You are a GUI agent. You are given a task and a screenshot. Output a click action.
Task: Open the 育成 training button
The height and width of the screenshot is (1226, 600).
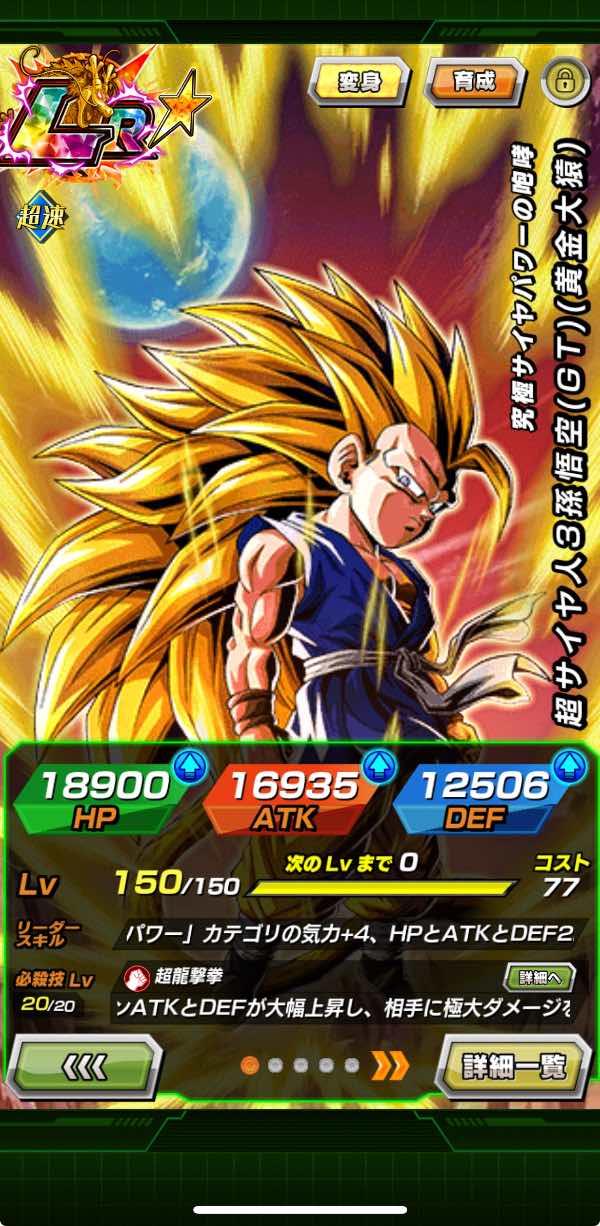[x=477, y=82]
